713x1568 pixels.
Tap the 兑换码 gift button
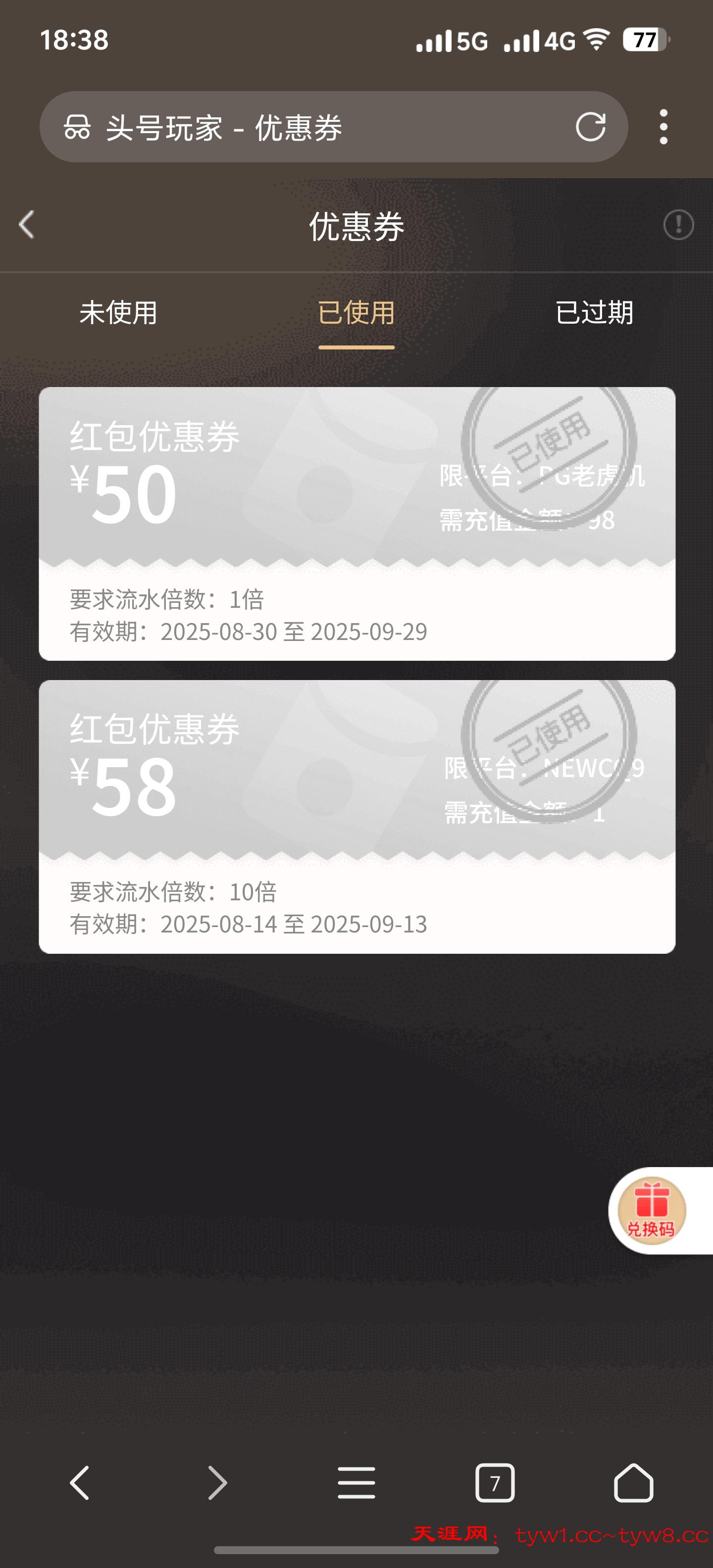pyautogui.click(x=652, y=1210)
